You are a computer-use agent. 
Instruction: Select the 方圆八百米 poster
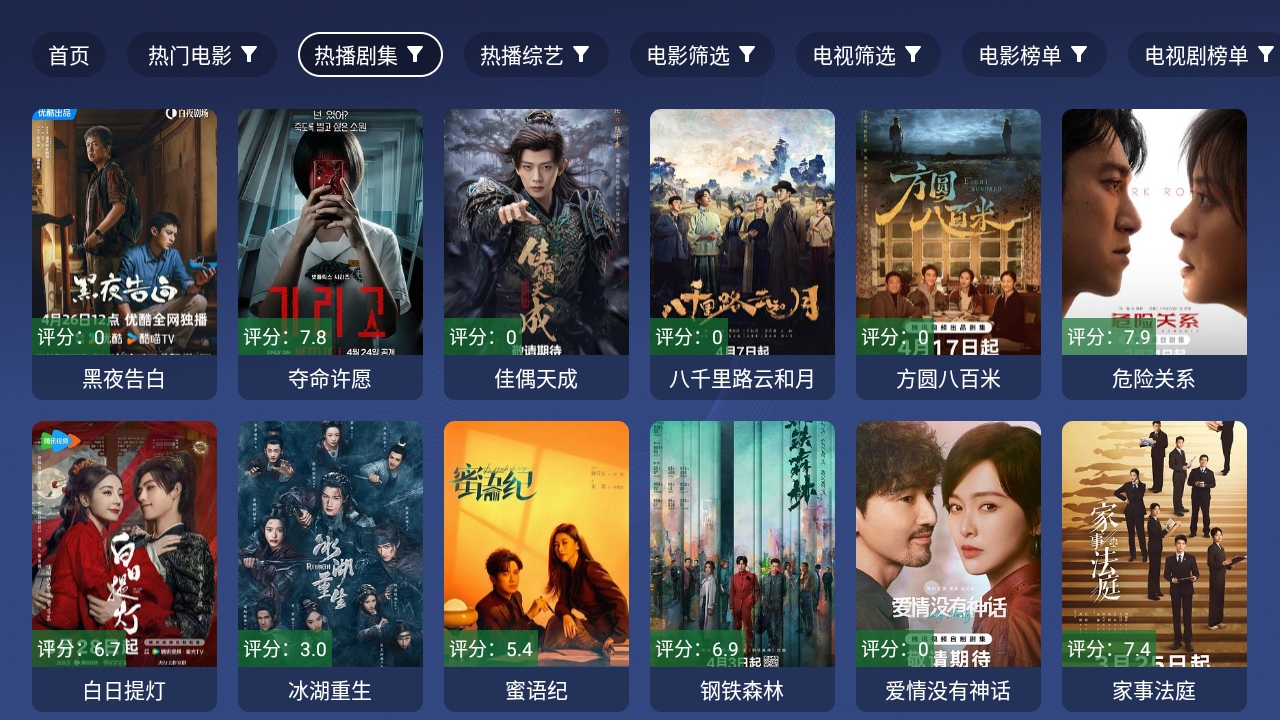[948, 253]
